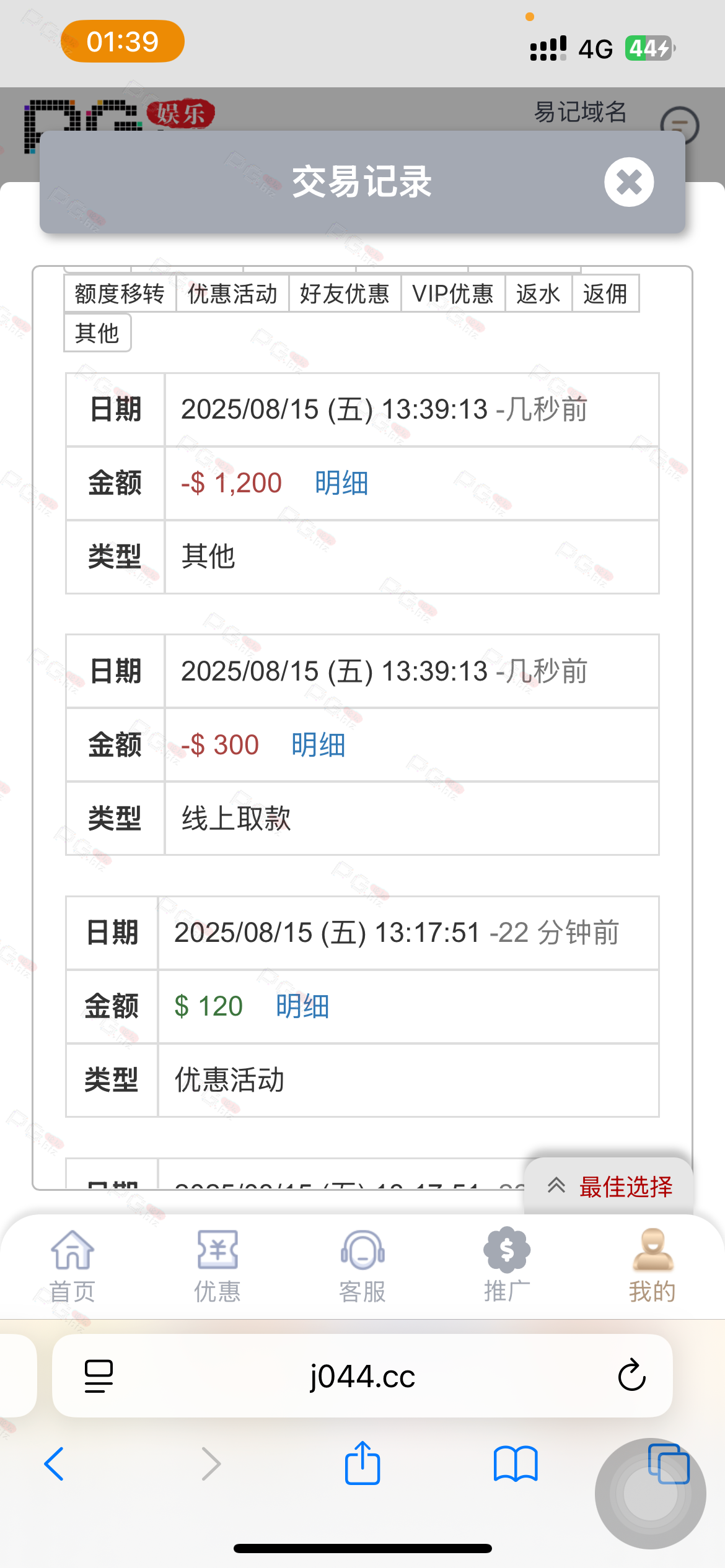This screenshot has height=1568, width=725.
Task: Tap the j044.cc address bar
Action: coord(362,1376)
